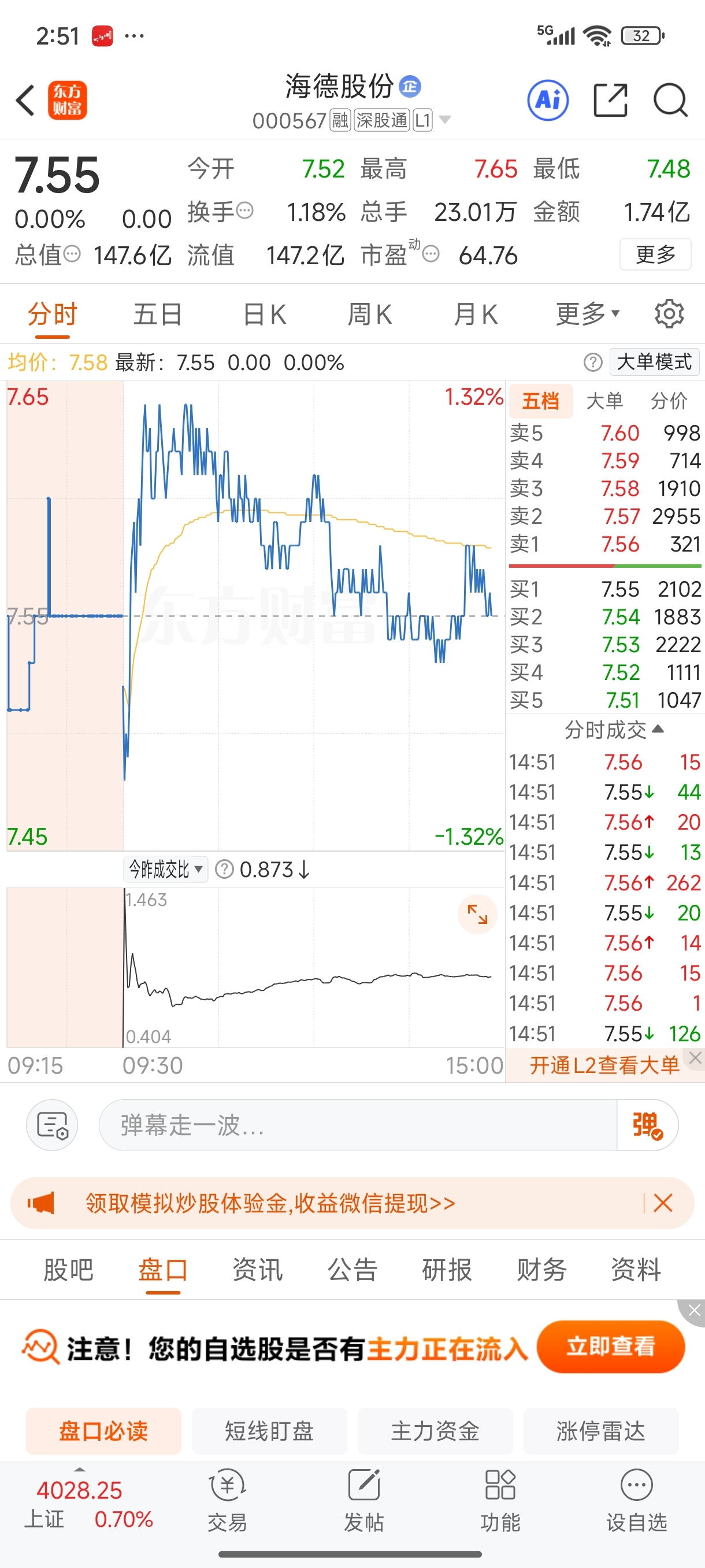
Task: Enable 大单模式 on the chart
Action: (654, 362)
